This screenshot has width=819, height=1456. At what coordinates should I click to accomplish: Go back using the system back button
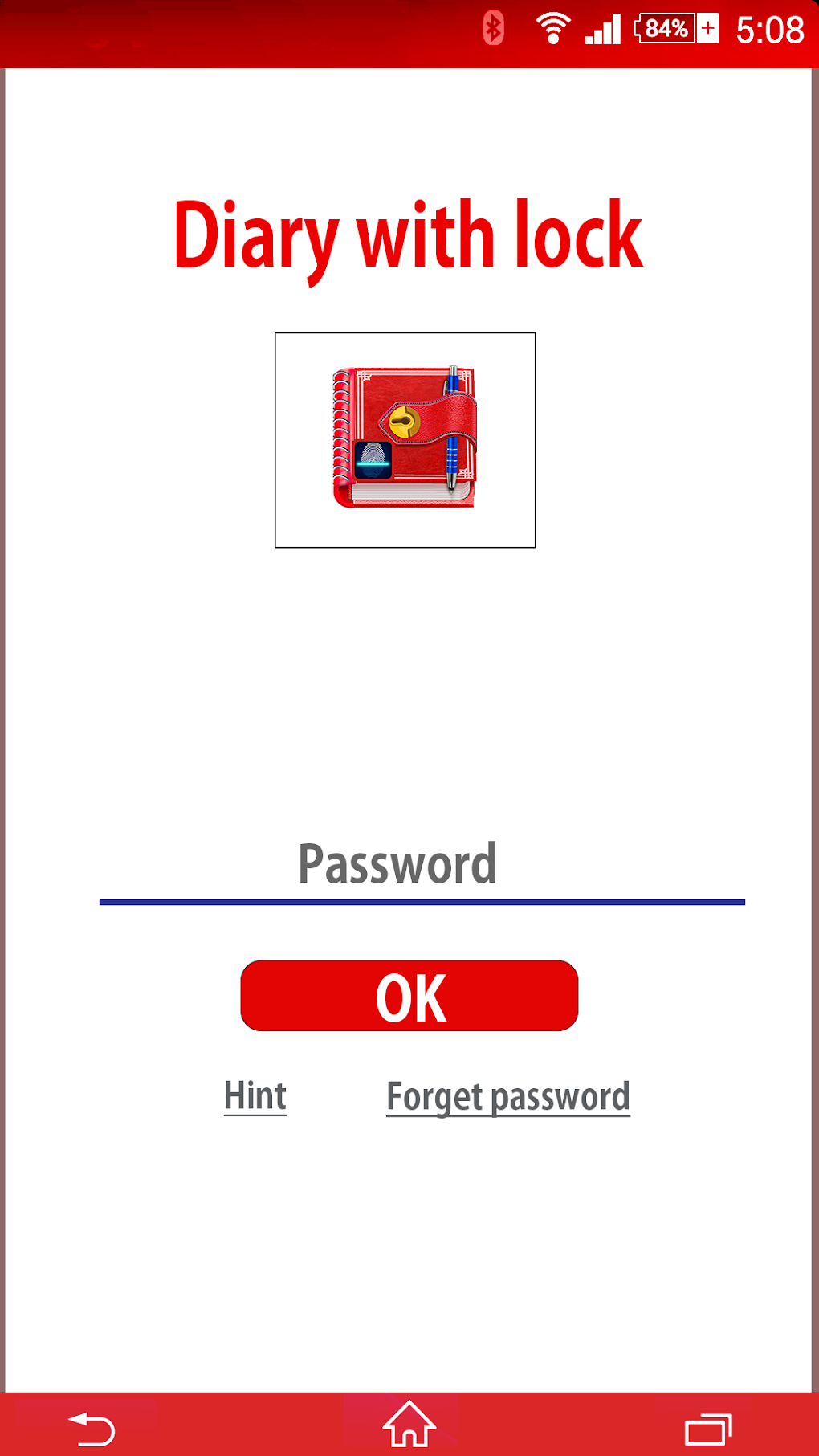pyautogui.click(x=92, y=1427)
